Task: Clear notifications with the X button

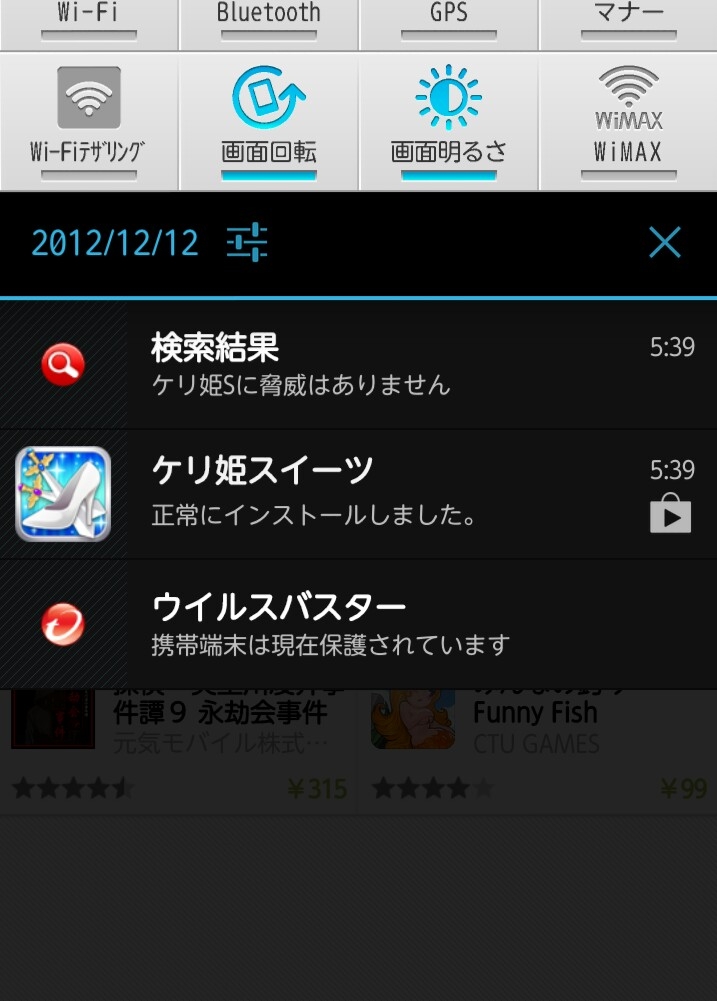Action: [664, 242]
